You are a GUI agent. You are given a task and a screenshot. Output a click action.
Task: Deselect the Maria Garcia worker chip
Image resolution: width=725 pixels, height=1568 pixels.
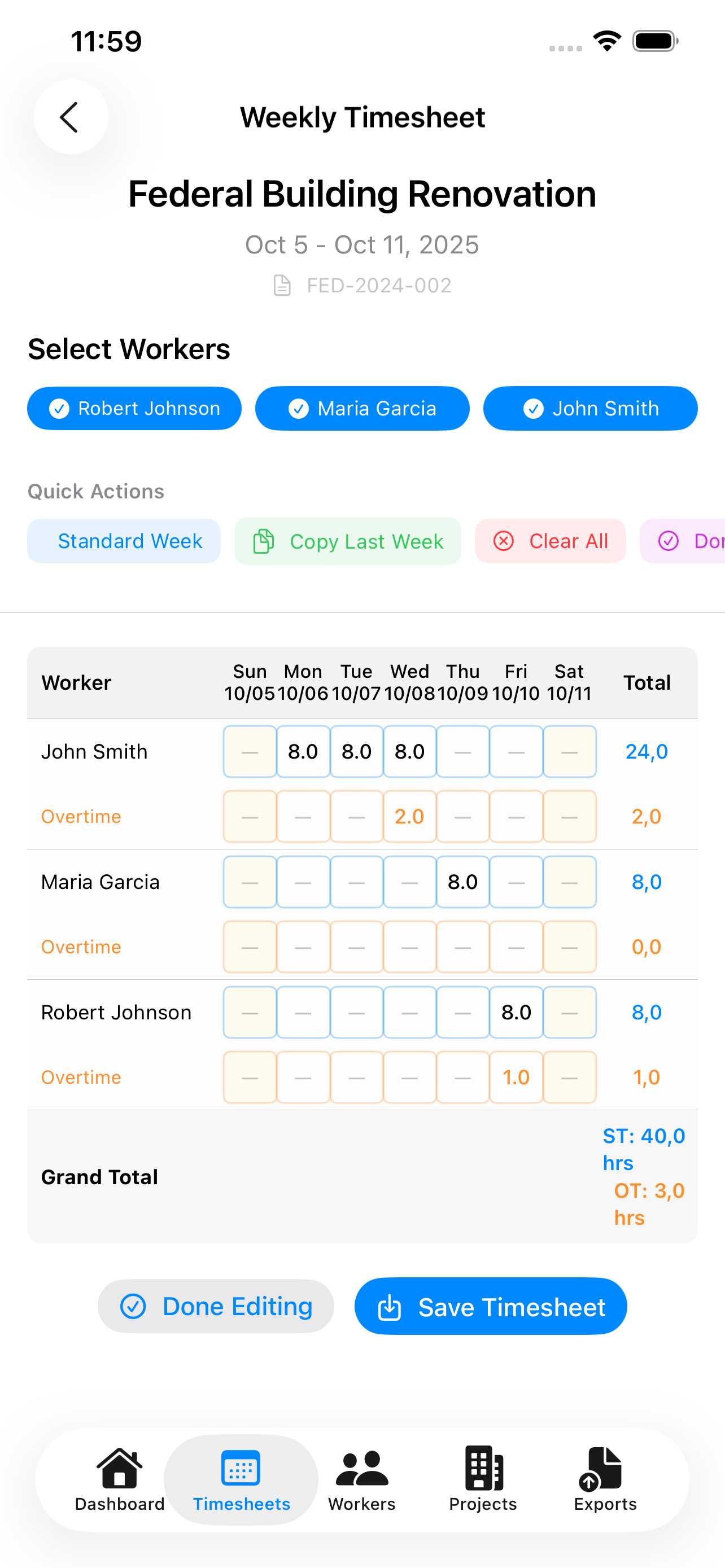pos(362,409)
